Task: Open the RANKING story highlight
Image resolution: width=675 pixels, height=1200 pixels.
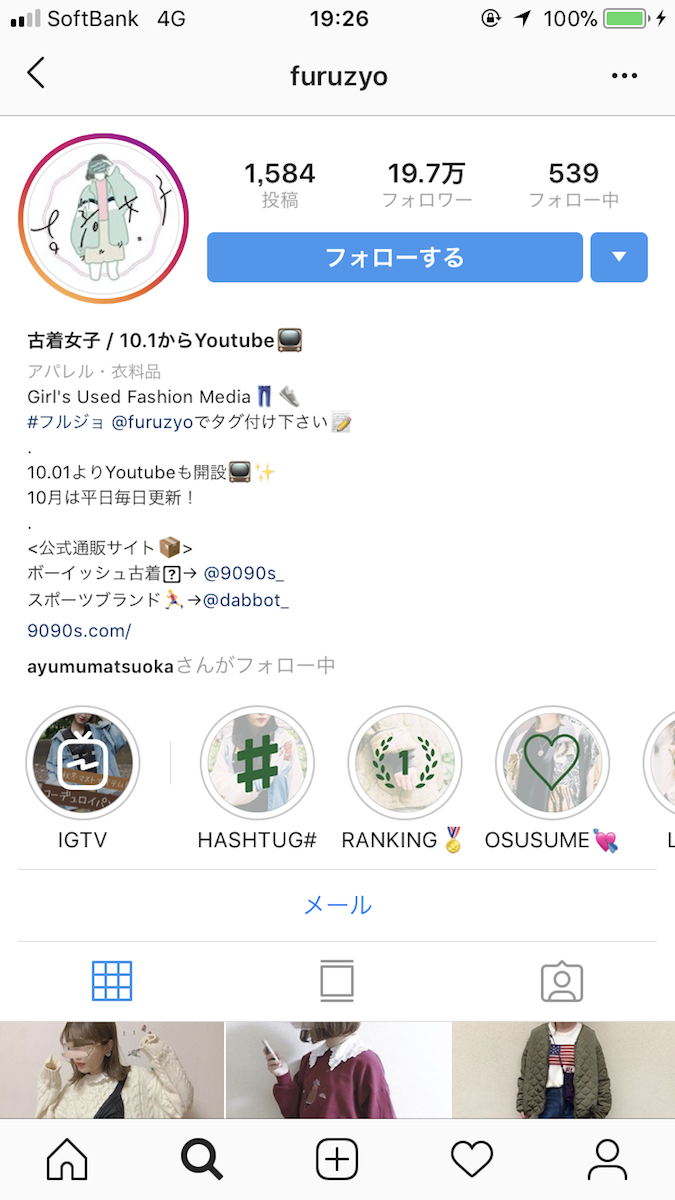Action: point(405,764)
